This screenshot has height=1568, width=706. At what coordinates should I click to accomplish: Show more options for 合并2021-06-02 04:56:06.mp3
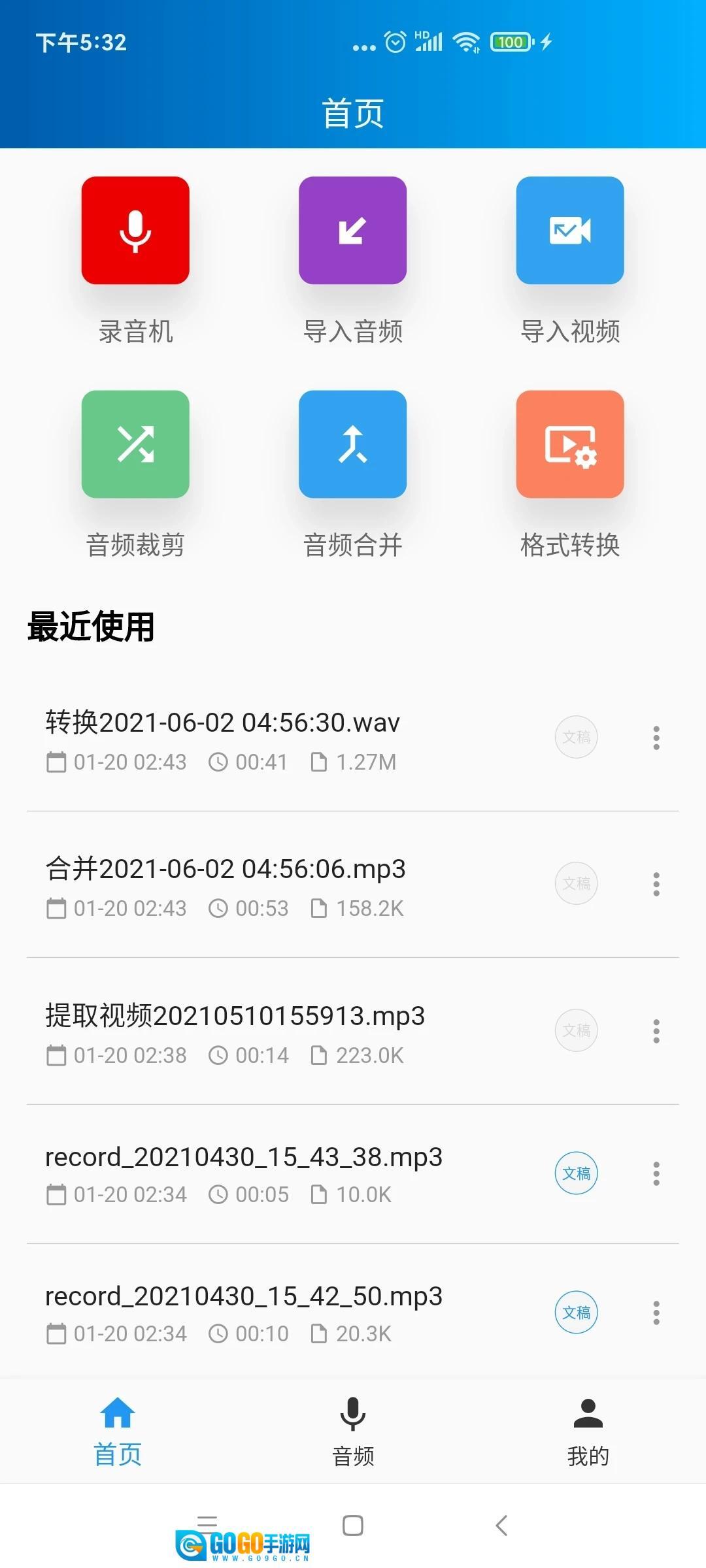click(656, 885)
